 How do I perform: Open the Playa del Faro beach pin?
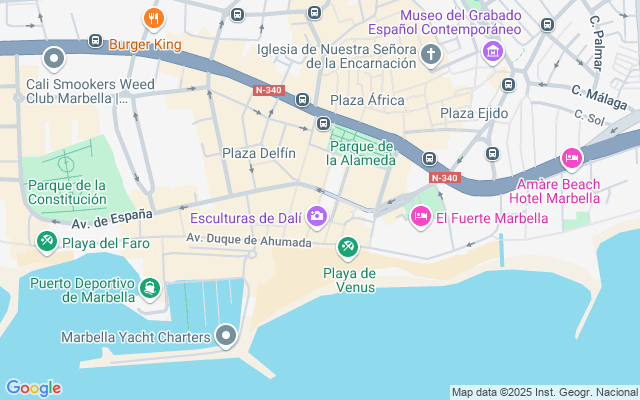[47, 242]
